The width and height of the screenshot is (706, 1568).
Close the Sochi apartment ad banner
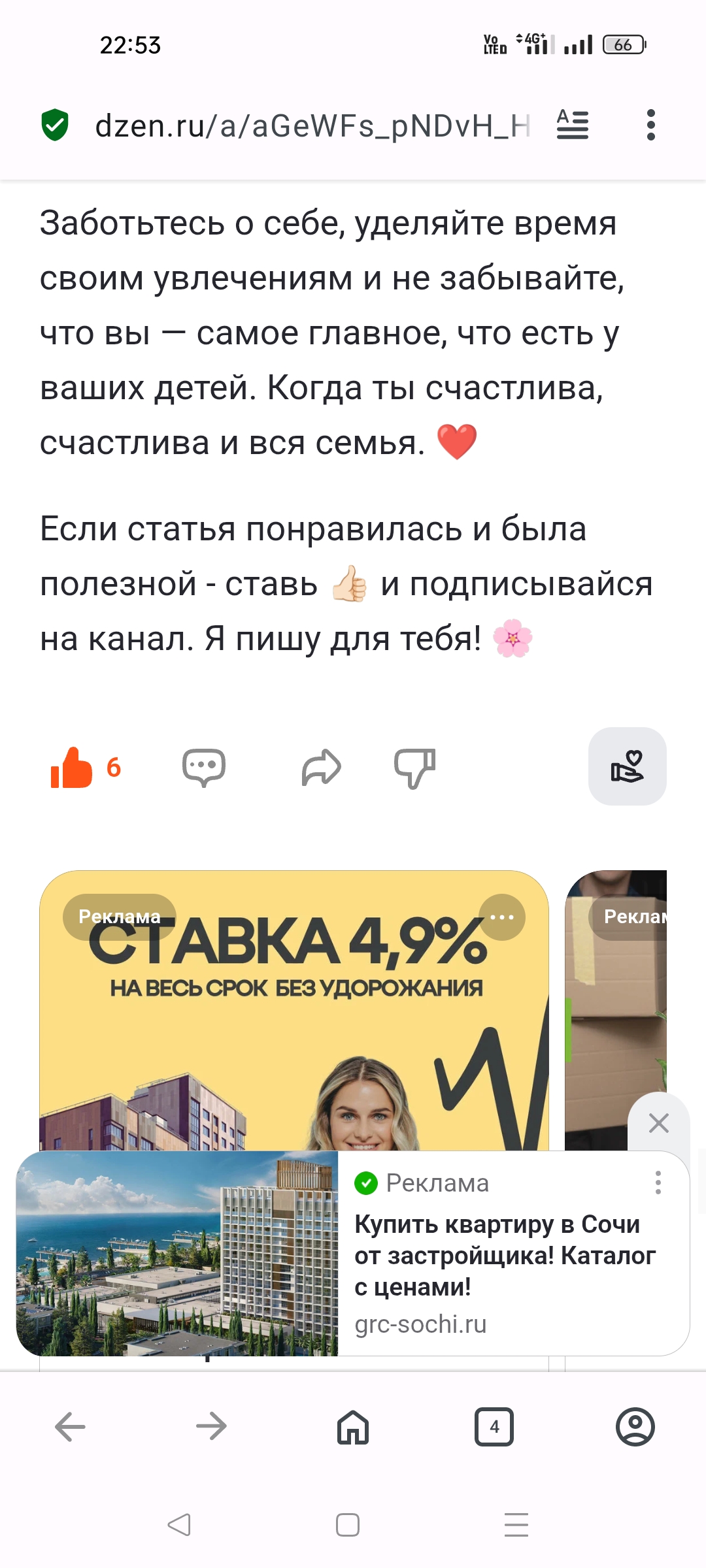[658, 1123]
